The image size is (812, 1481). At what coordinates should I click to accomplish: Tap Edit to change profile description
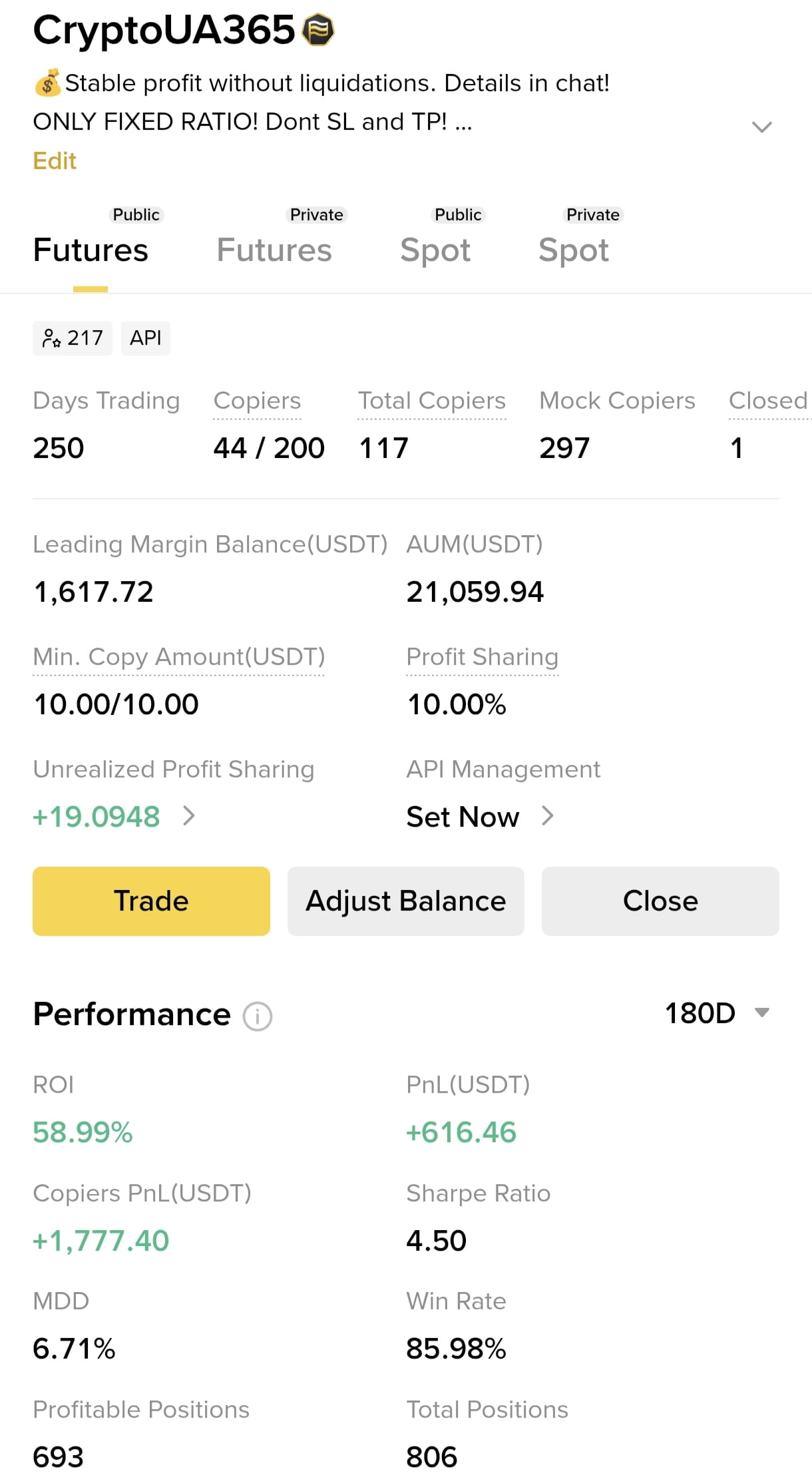[55, 161]
